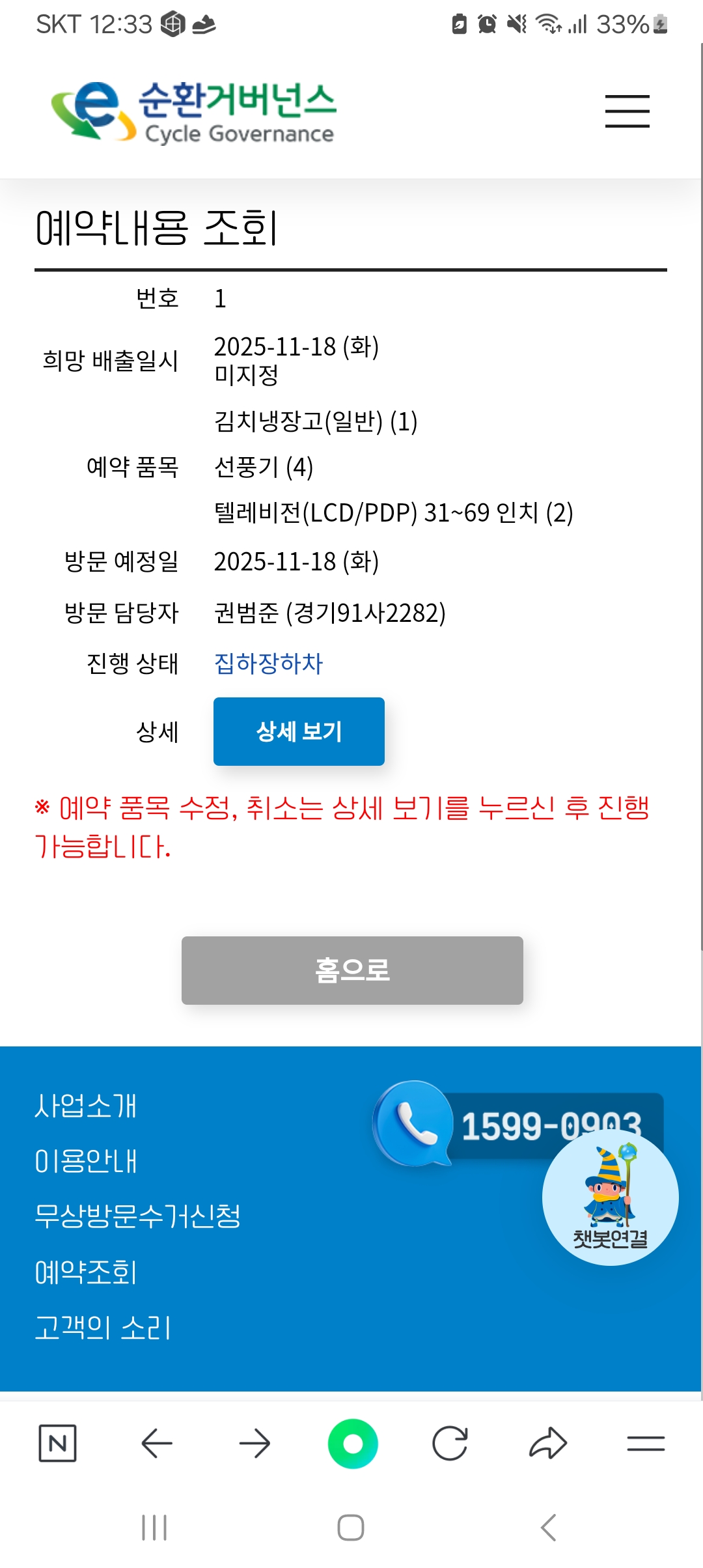Tap the system back button
703x1568 pixels.
(x=548, y=1528)
